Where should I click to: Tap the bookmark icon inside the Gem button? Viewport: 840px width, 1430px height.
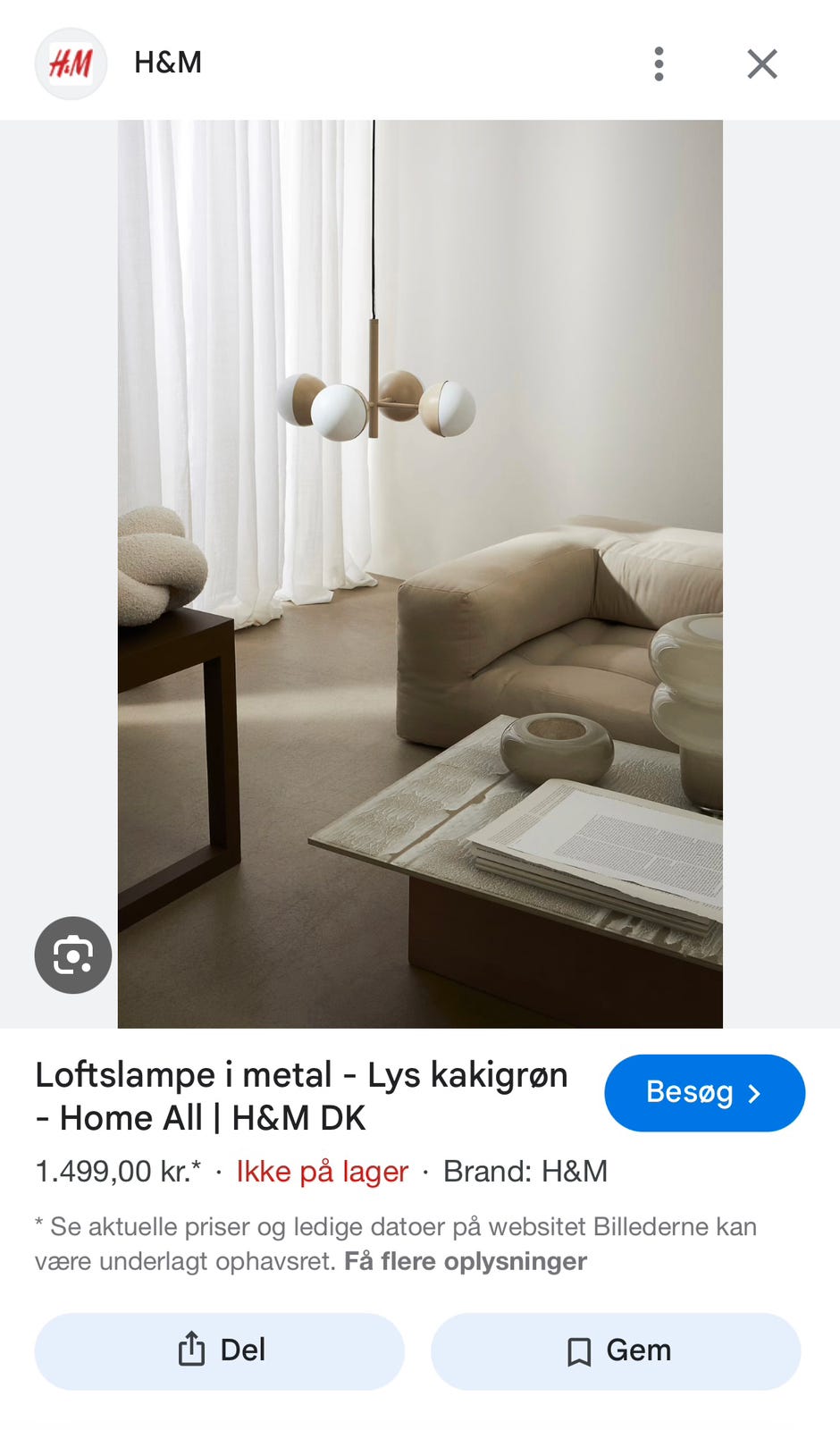pos(581,1350)
